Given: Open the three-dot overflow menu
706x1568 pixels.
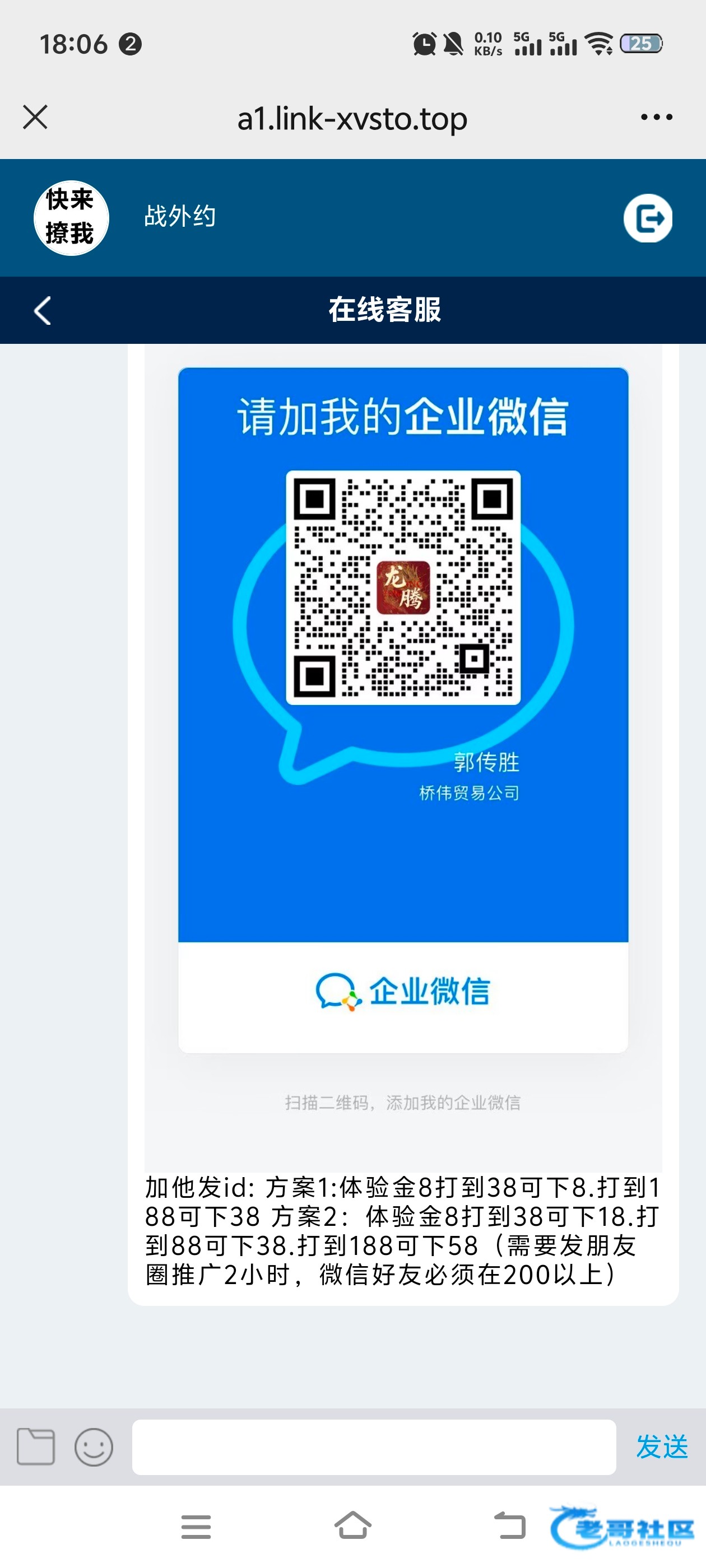Looking at the screenshot, I should tap(656, 117).
